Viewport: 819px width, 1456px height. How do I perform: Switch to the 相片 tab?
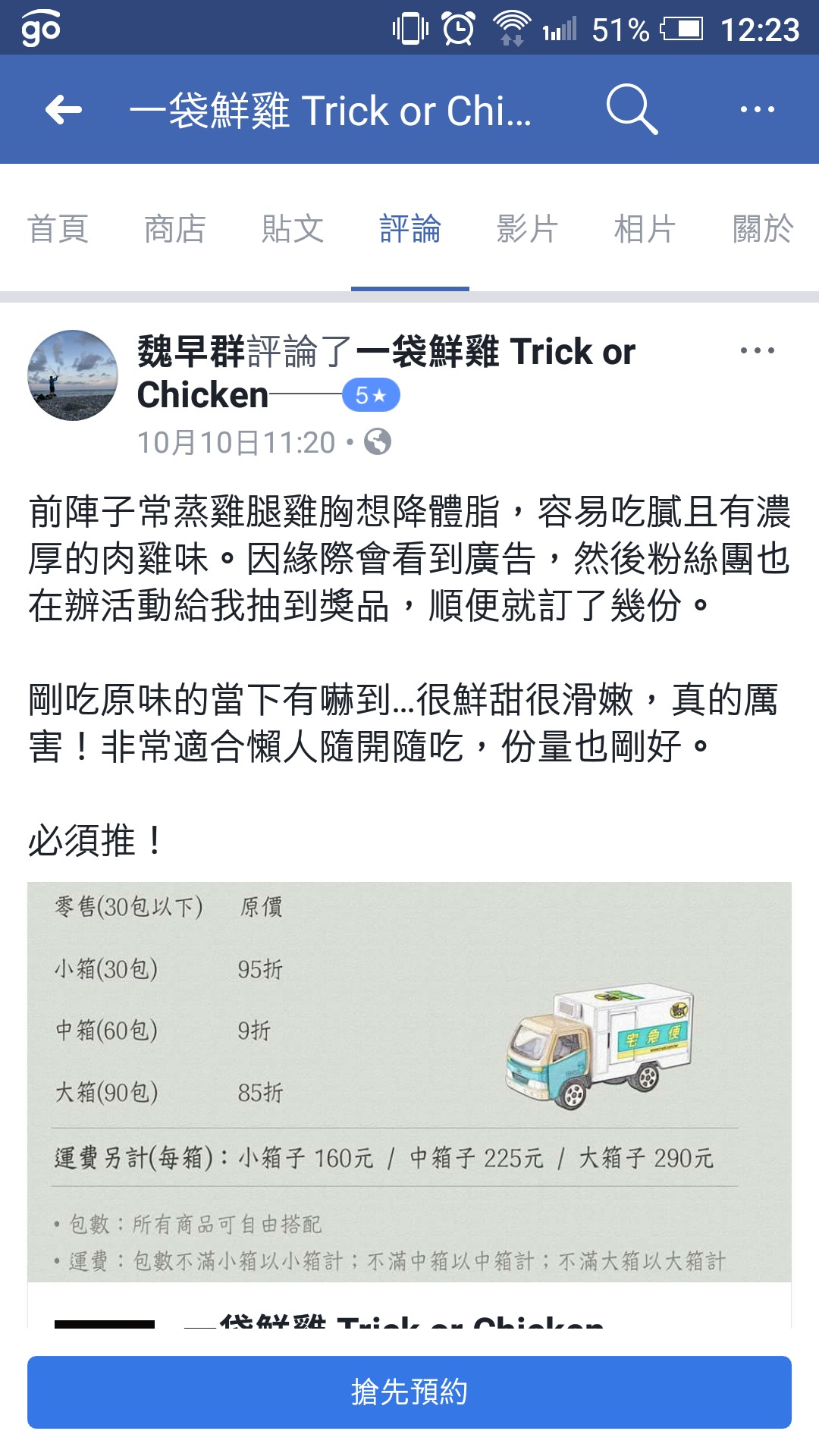[x=645, y=229]
